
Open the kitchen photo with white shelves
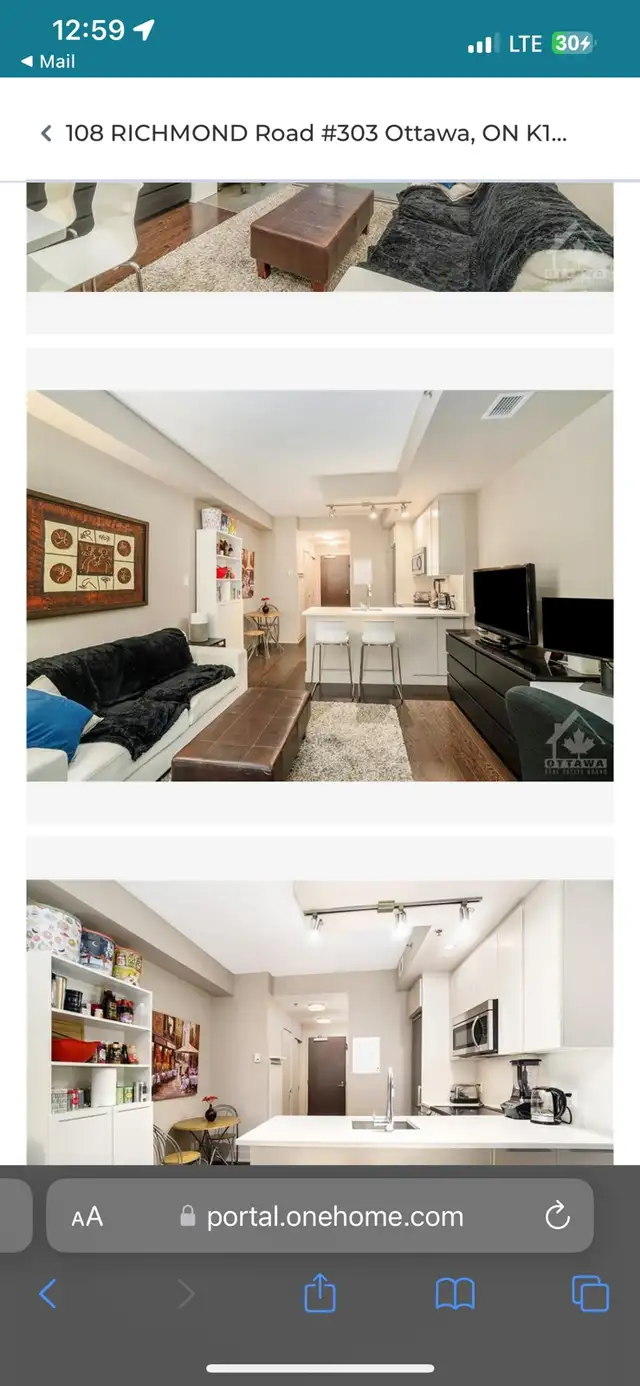319,1022
